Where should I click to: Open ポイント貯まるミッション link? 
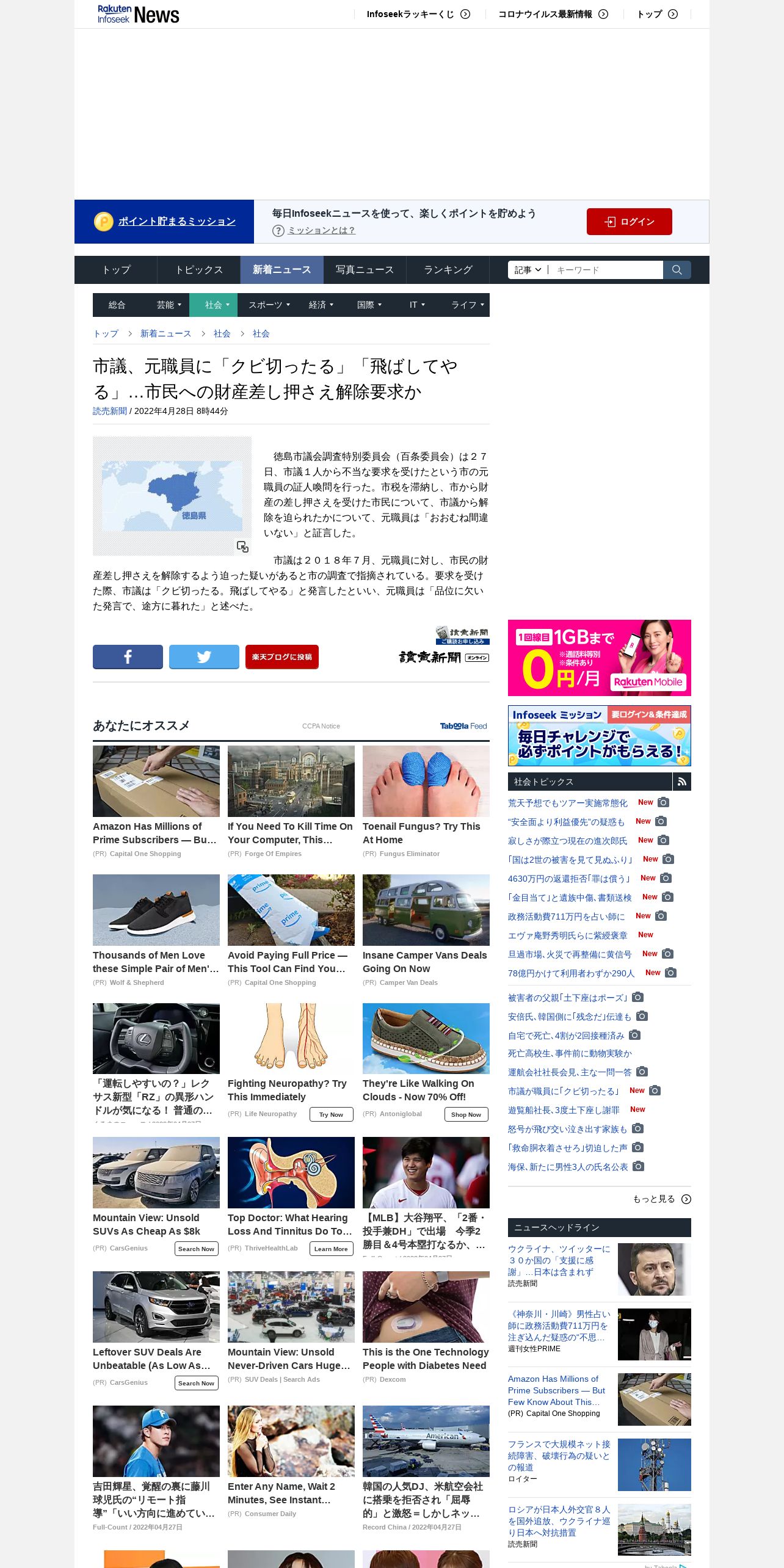tap(176, 221)
